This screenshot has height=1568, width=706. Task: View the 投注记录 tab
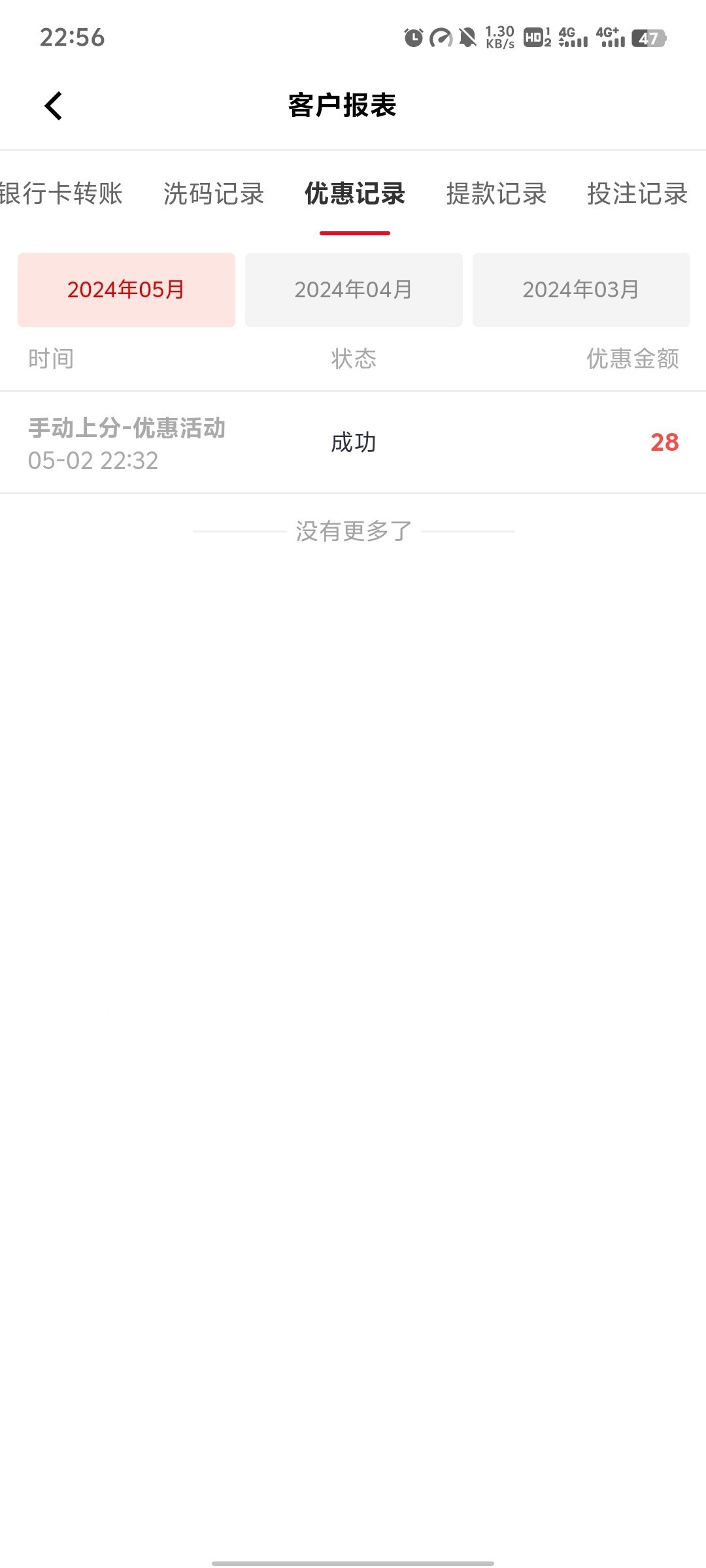coord(637,193)
